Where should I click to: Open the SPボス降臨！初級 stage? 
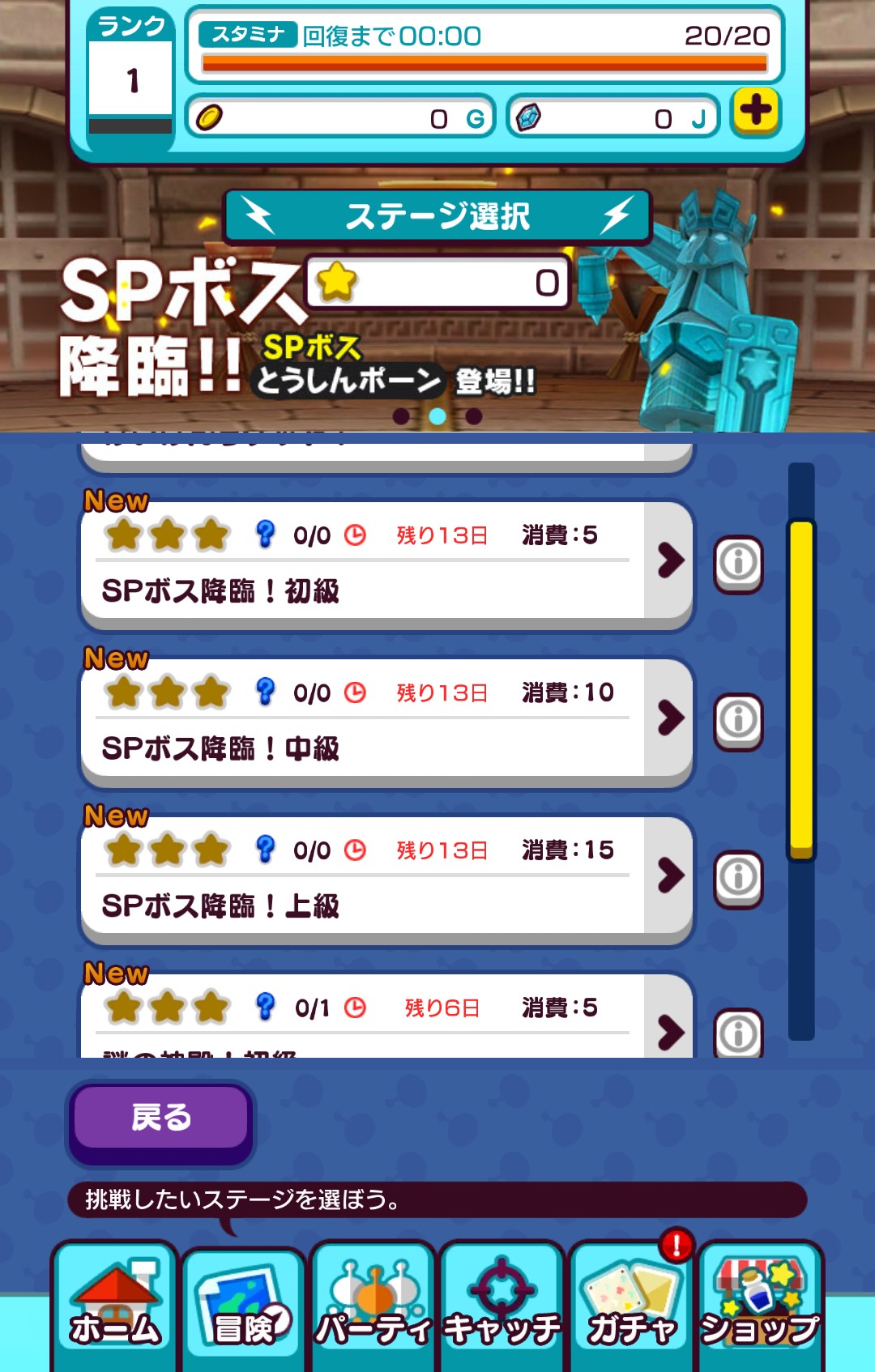click(x=386, y=565)
